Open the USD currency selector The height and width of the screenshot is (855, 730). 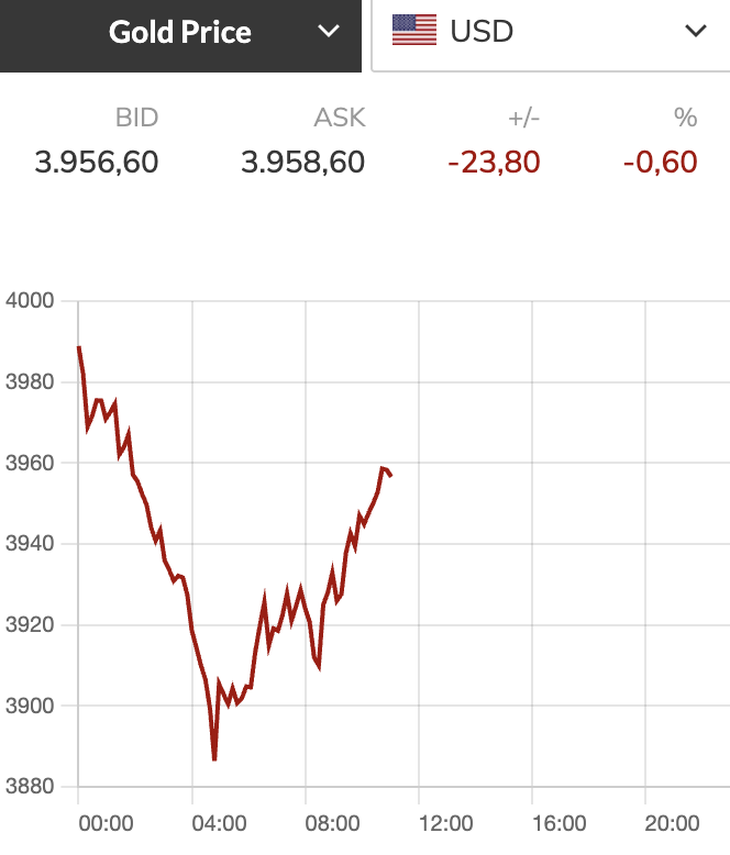point(694,32)
